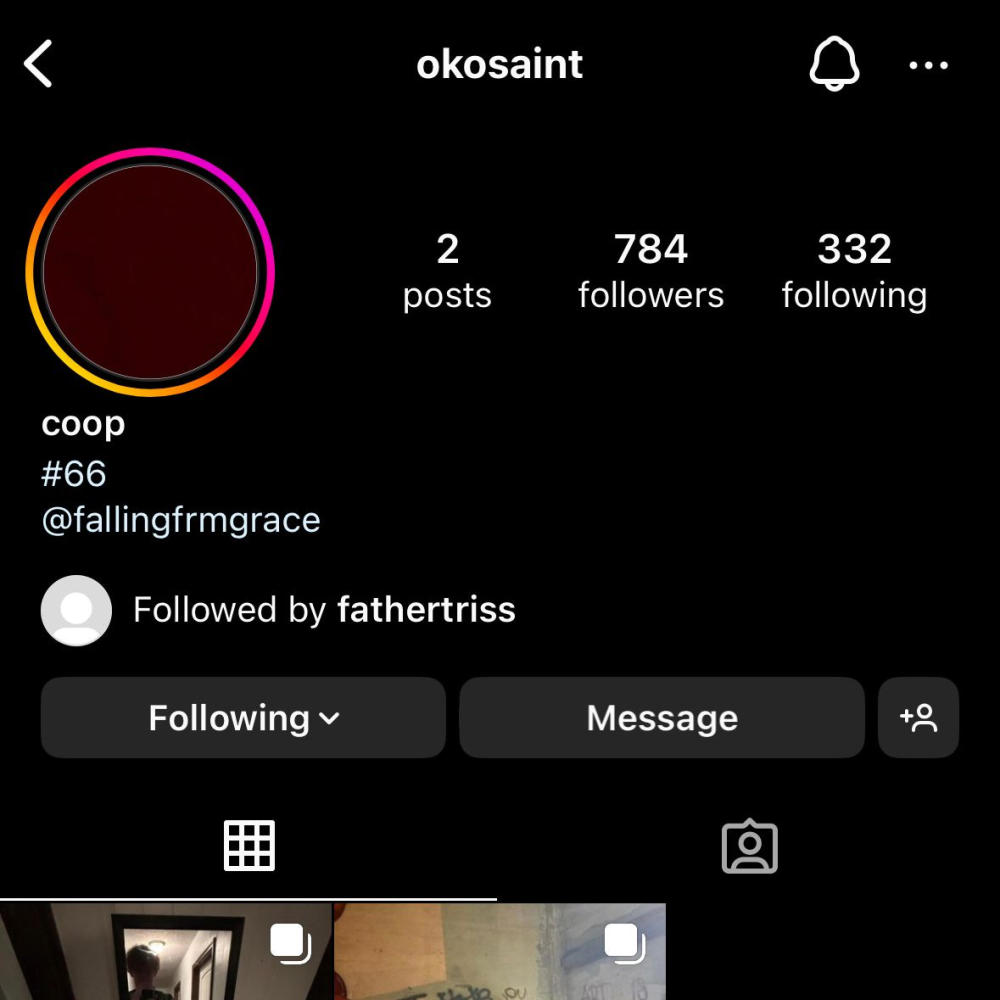
Task: Open the #66 hashtag link
Action: [74, 474]
